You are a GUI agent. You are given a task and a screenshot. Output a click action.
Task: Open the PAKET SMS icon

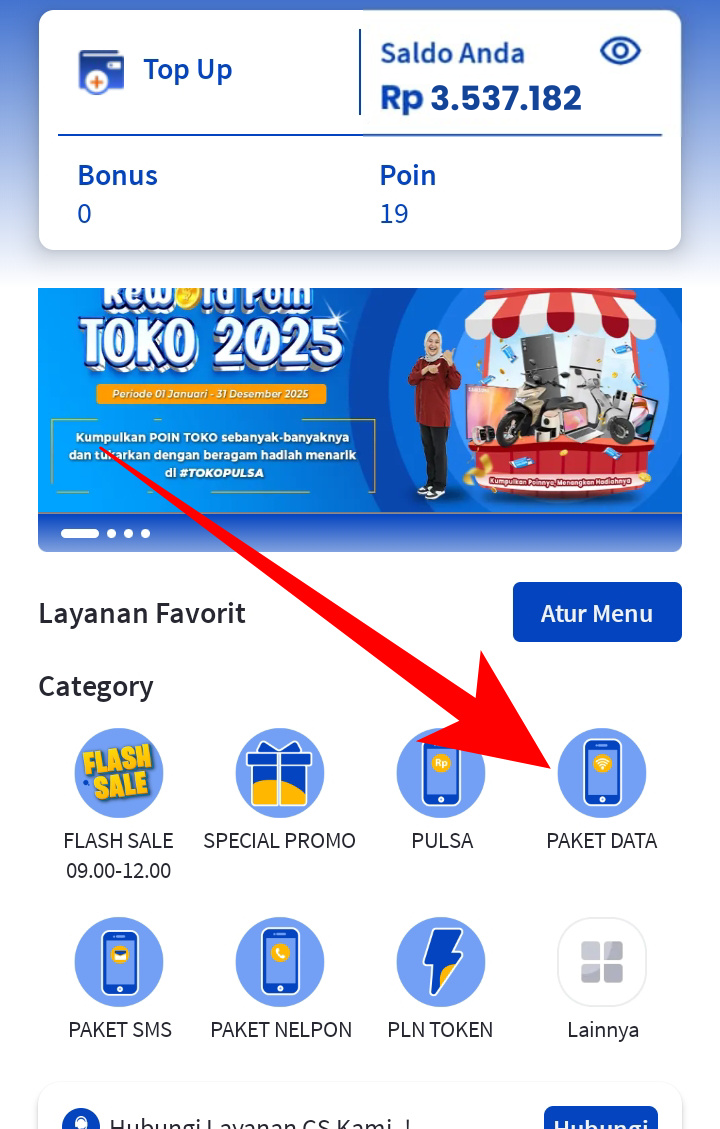(x=119, y=961)
